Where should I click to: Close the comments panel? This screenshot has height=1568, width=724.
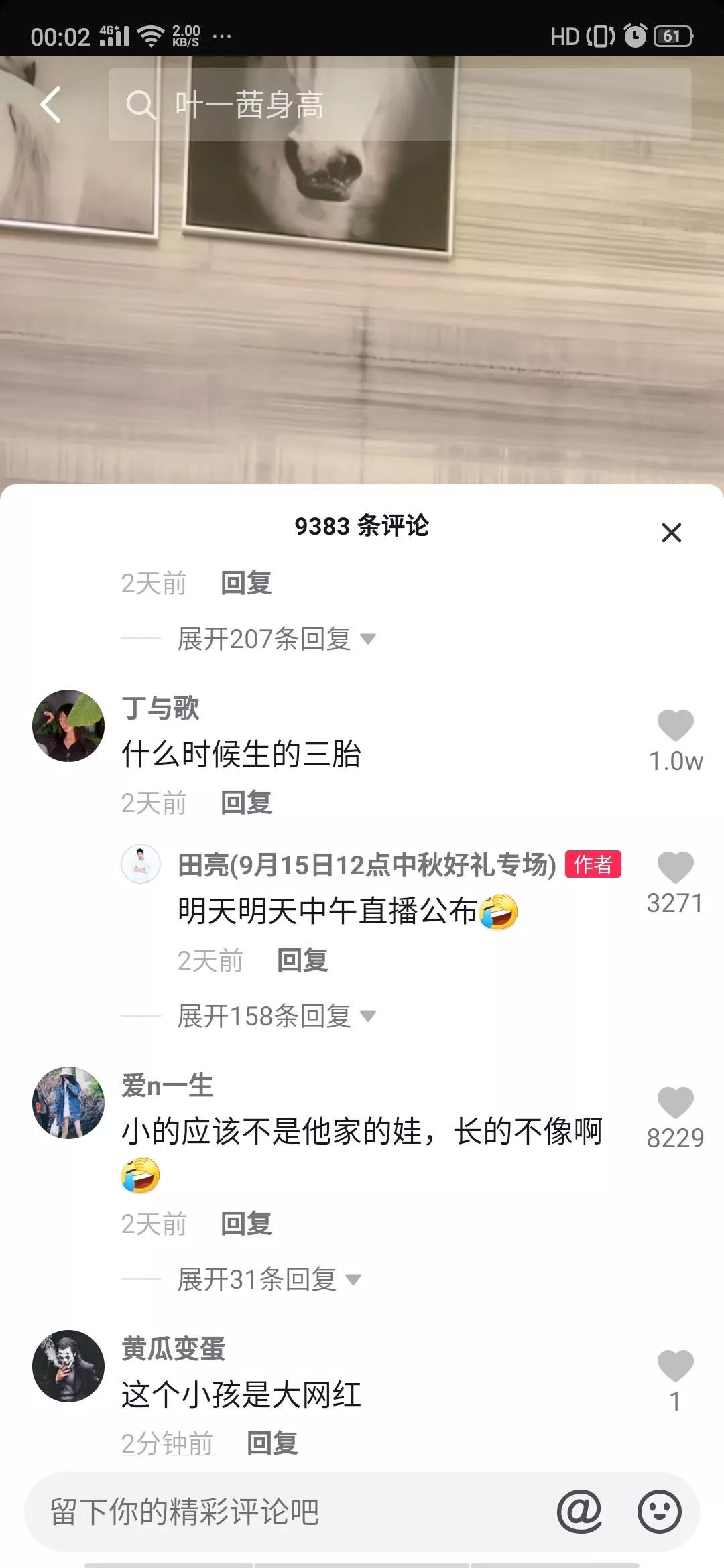coord(671,533)
